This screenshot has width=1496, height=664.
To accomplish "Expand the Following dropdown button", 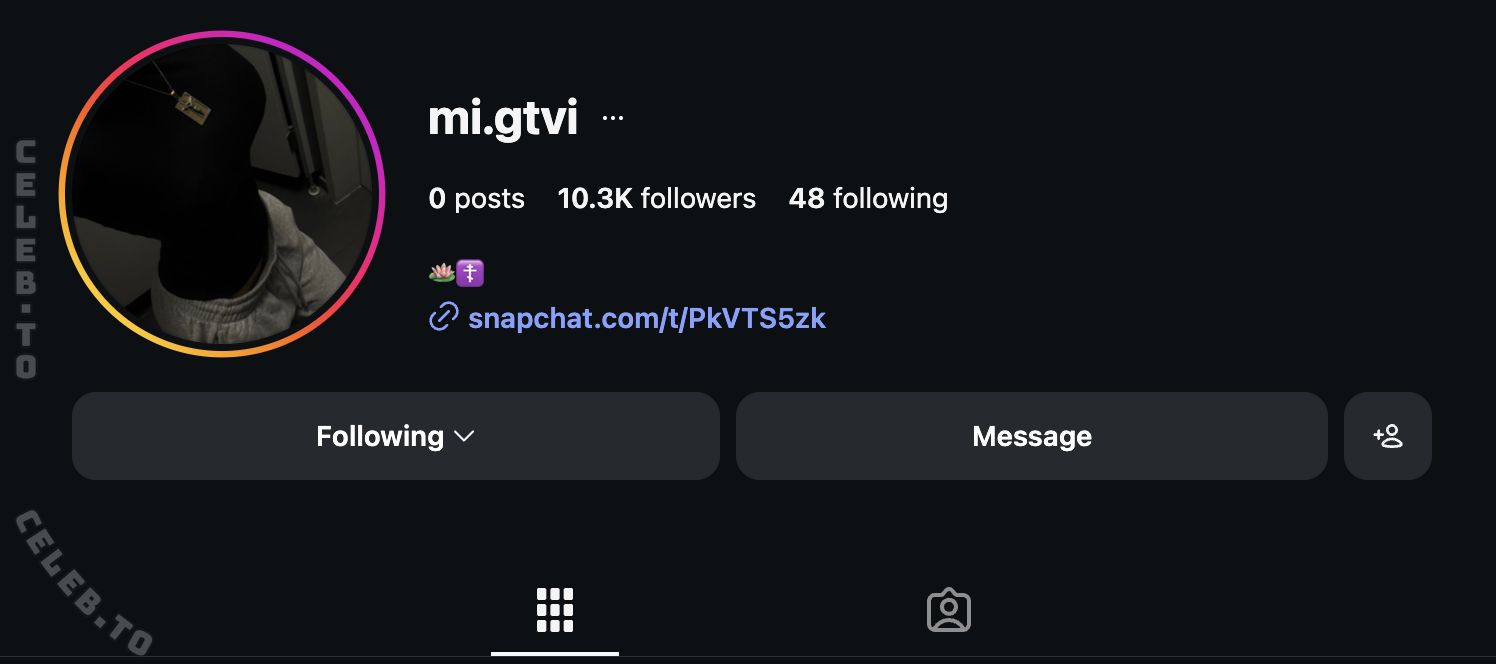I will pyautogui.click(x=395, y=436).
